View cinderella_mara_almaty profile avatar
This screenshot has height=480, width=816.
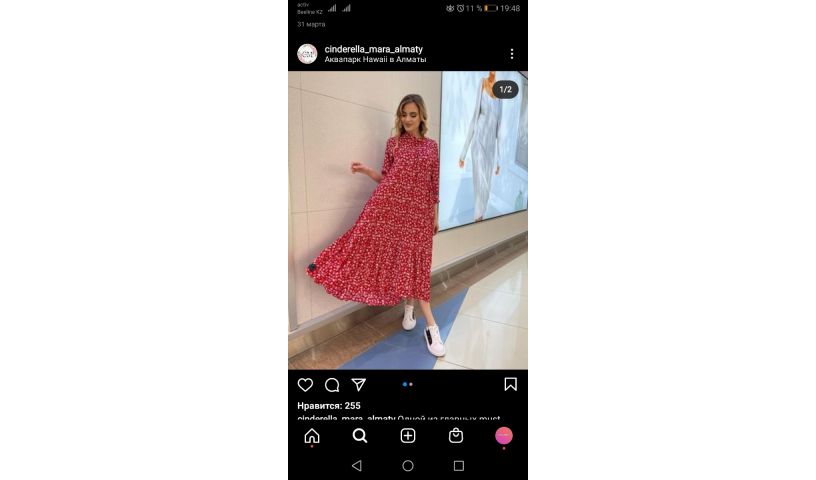[x=307, y=54]
